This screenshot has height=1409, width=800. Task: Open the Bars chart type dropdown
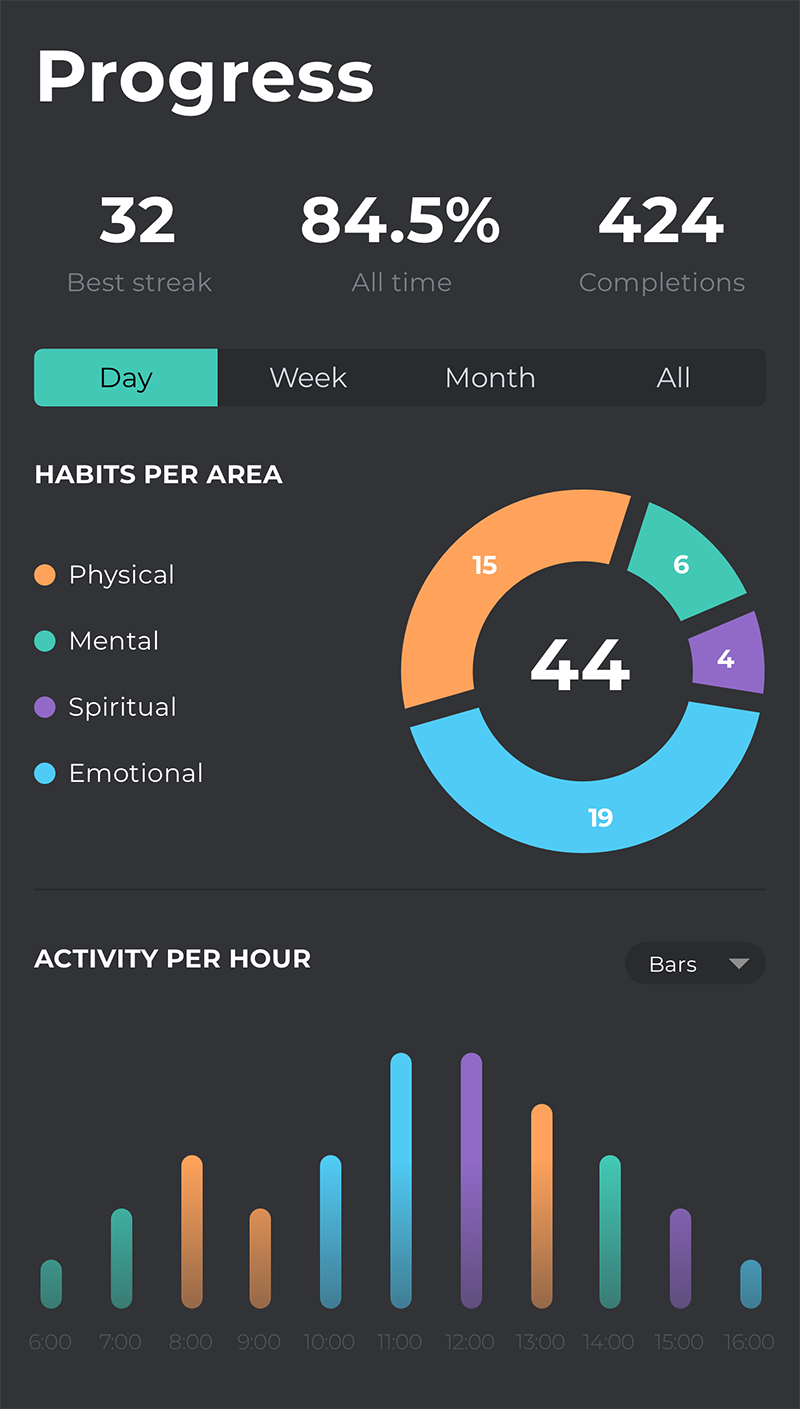[695, 964]
